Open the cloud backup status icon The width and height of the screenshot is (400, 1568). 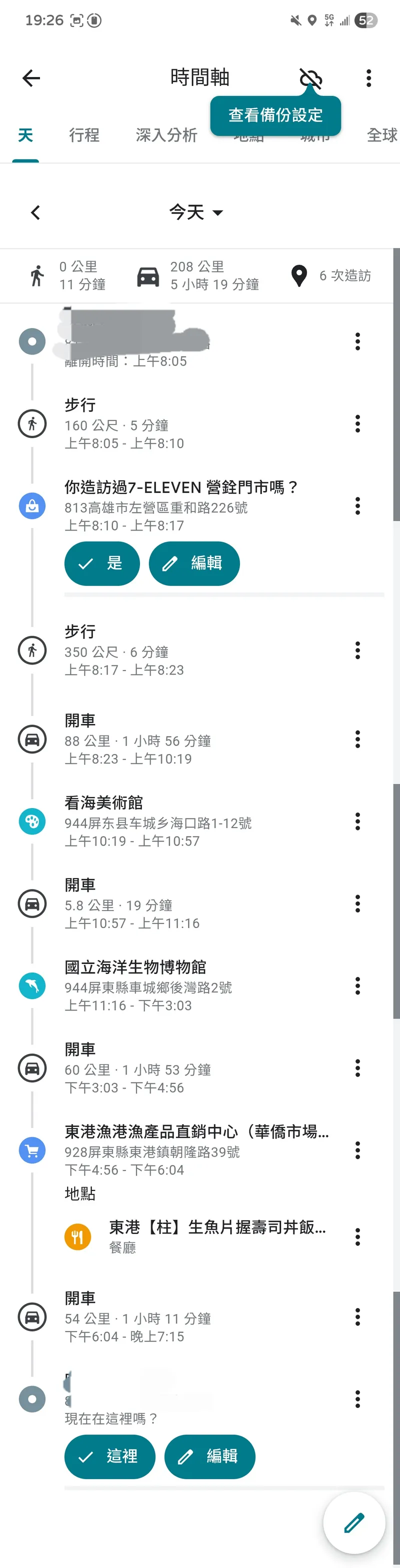[x=310, y=78]
